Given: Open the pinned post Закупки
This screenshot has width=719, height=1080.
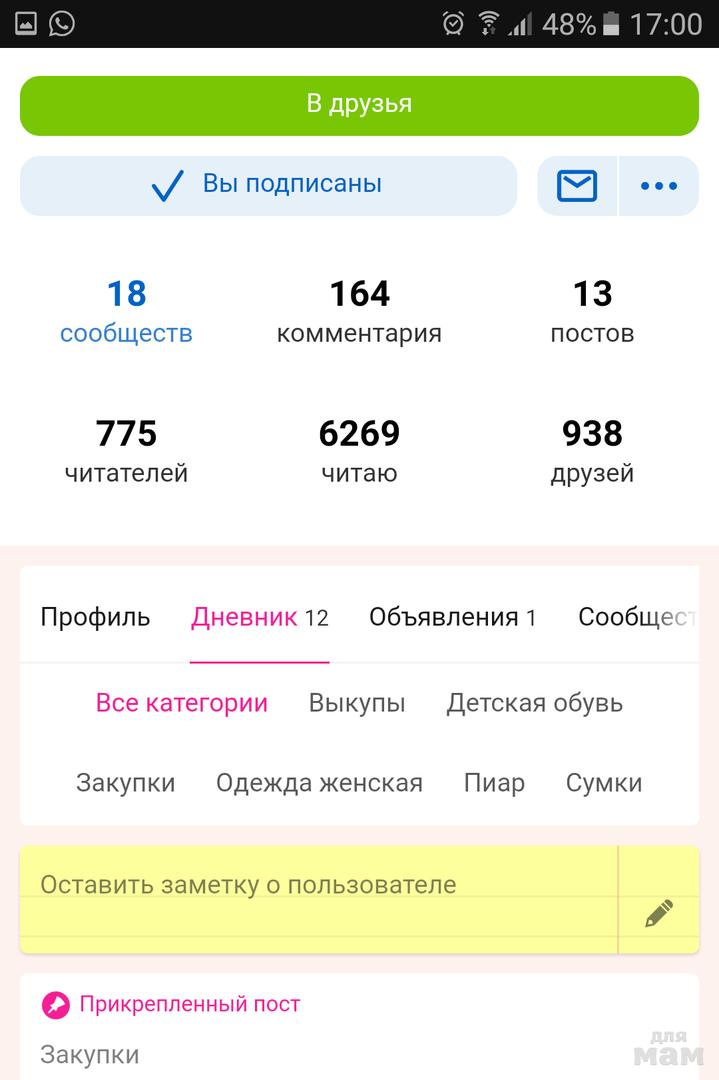Looking at the screenshot, I should click(x=90, y=1054).
